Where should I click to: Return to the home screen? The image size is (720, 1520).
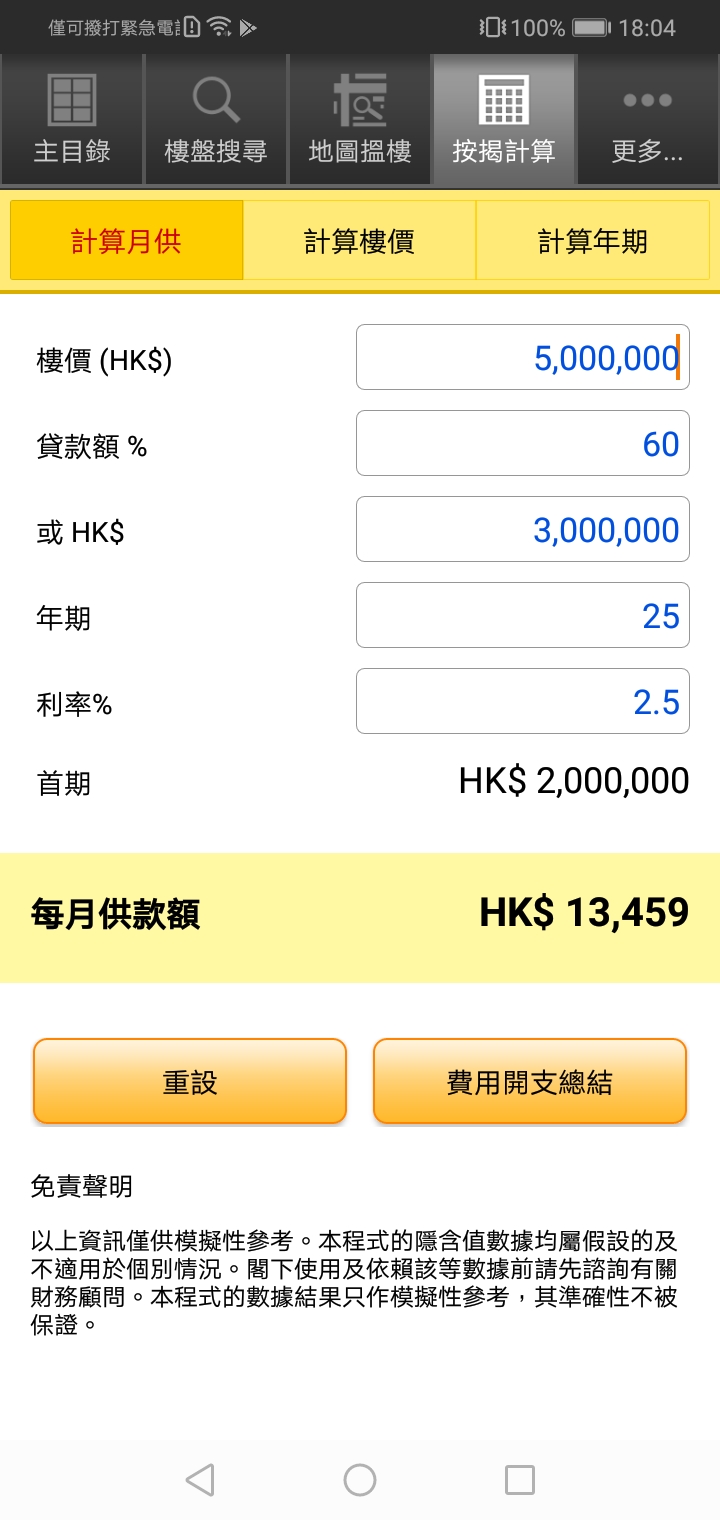pyautogui.click(x=360, y=1480)
